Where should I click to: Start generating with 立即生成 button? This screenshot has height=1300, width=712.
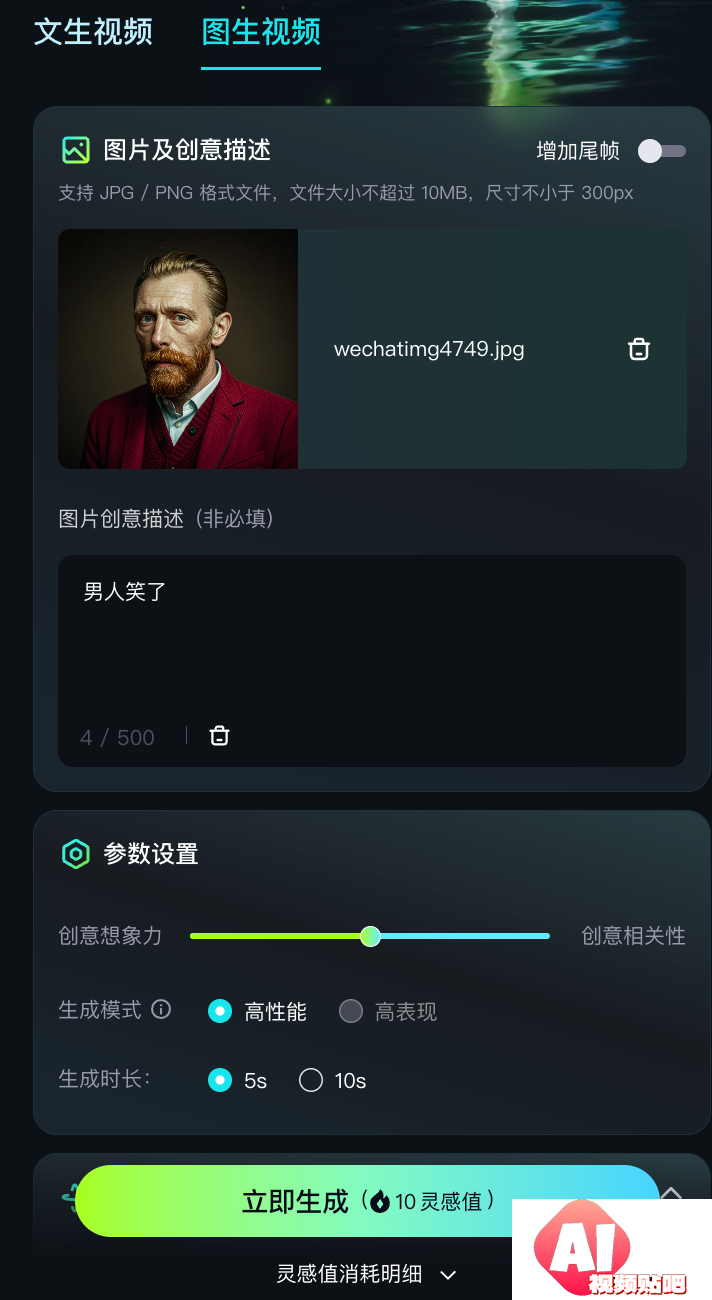click(x=367, y=1201)
